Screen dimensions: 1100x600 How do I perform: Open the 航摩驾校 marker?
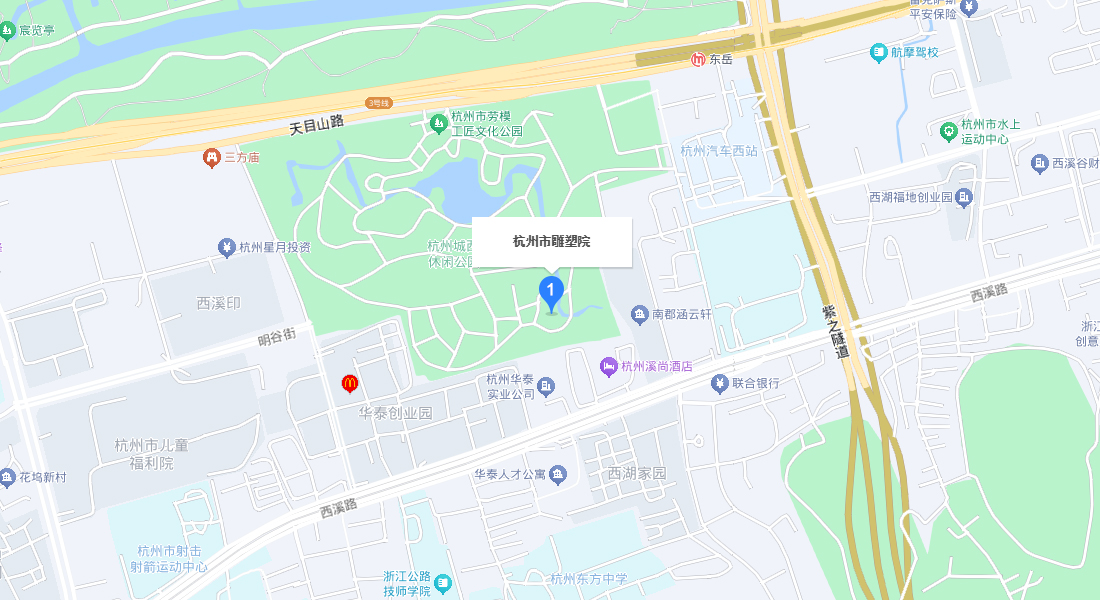(878, 52)
